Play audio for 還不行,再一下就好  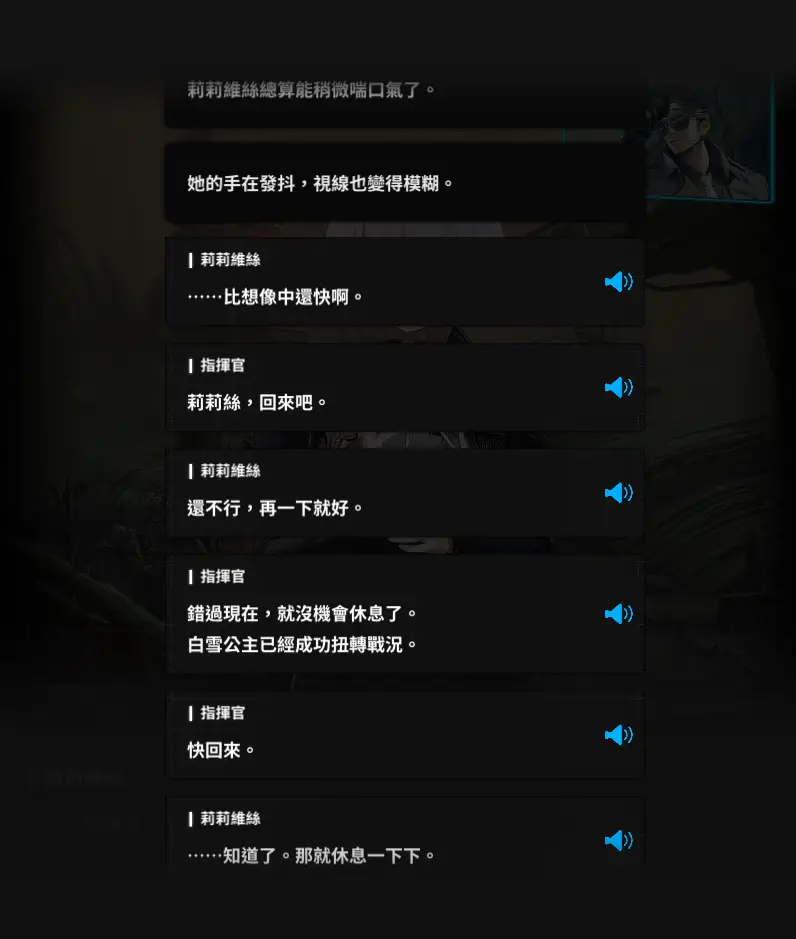618,493
